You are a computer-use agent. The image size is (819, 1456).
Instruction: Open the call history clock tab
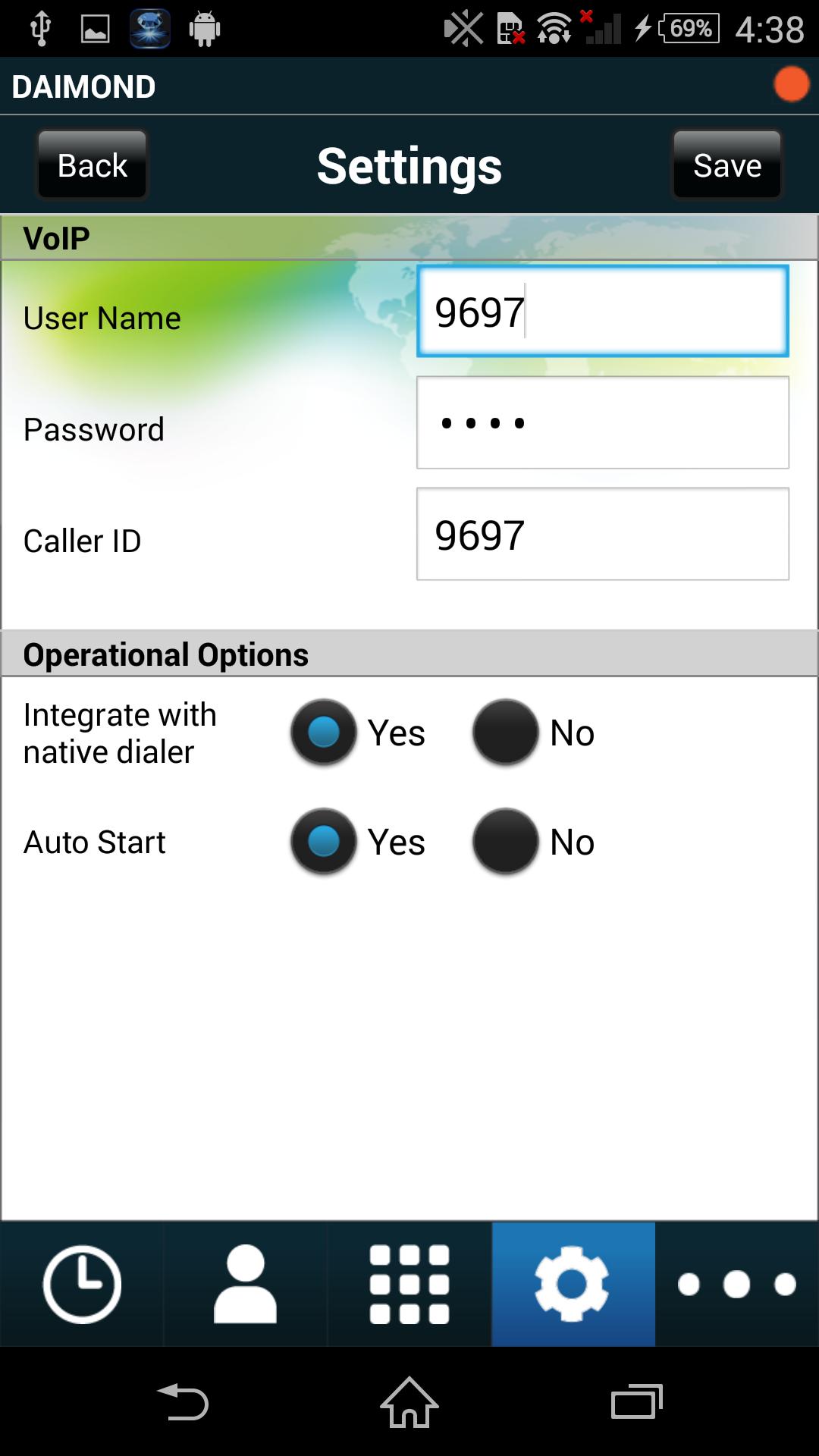point(82,1284)
